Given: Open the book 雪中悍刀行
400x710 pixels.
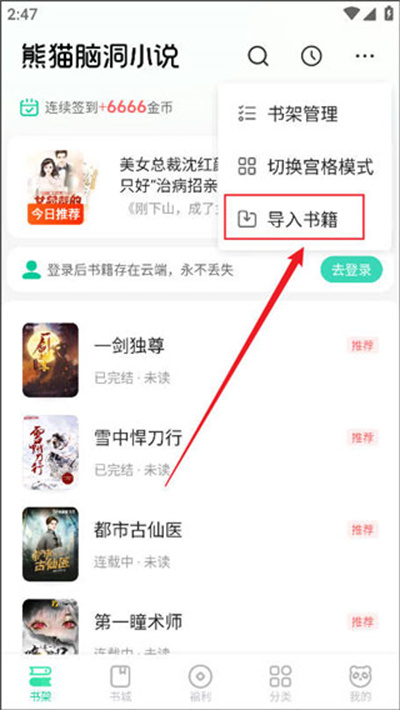Looking at the screenshot, I should point(200,452).
